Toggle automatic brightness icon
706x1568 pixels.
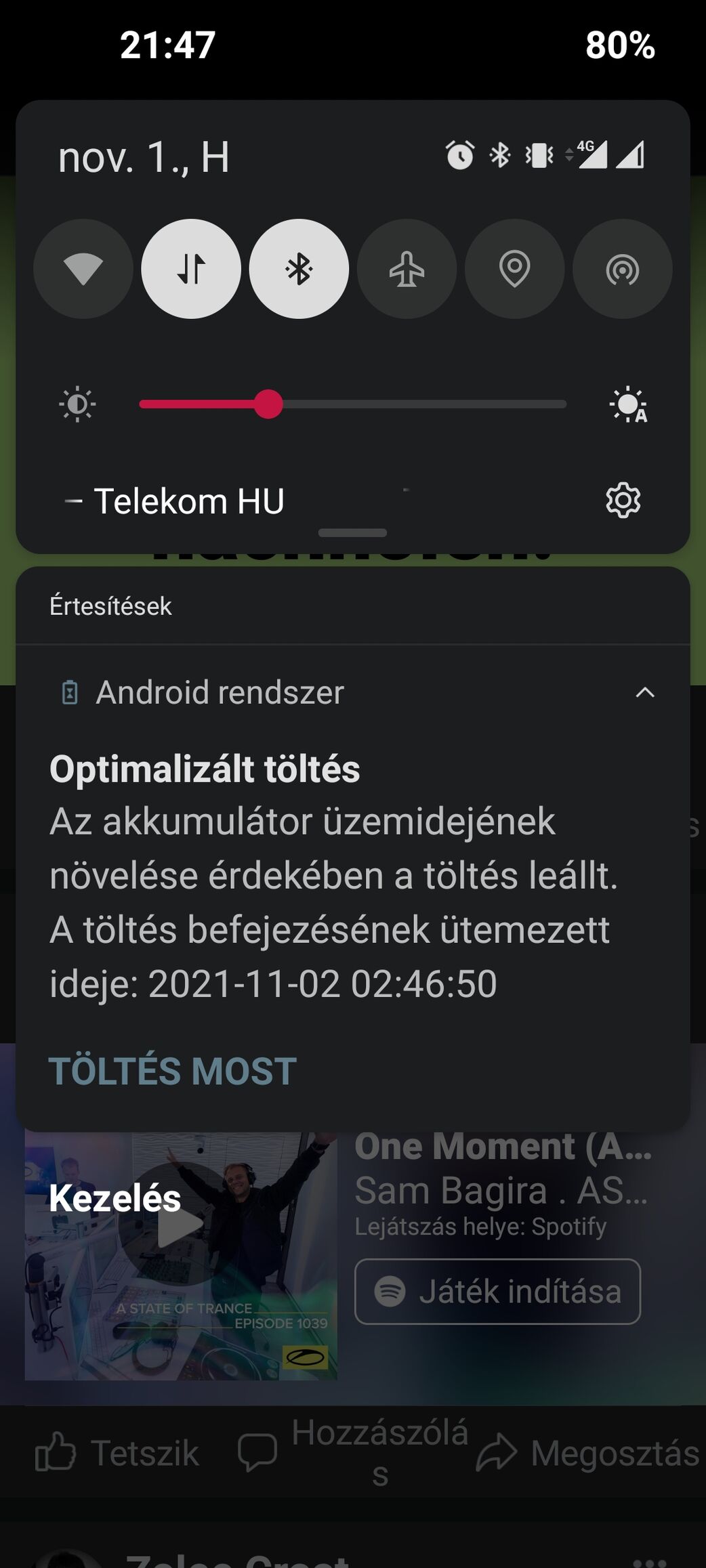(628, 405)
